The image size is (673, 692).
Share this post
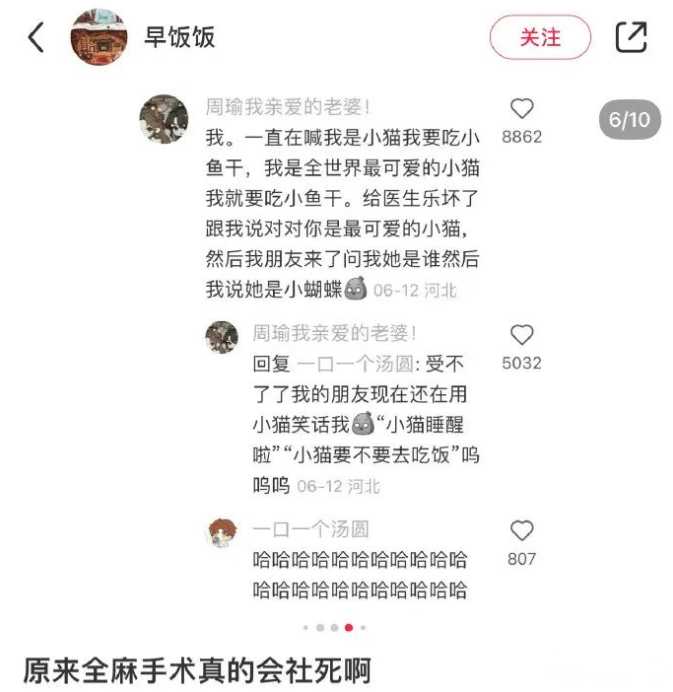coord(631,38)
